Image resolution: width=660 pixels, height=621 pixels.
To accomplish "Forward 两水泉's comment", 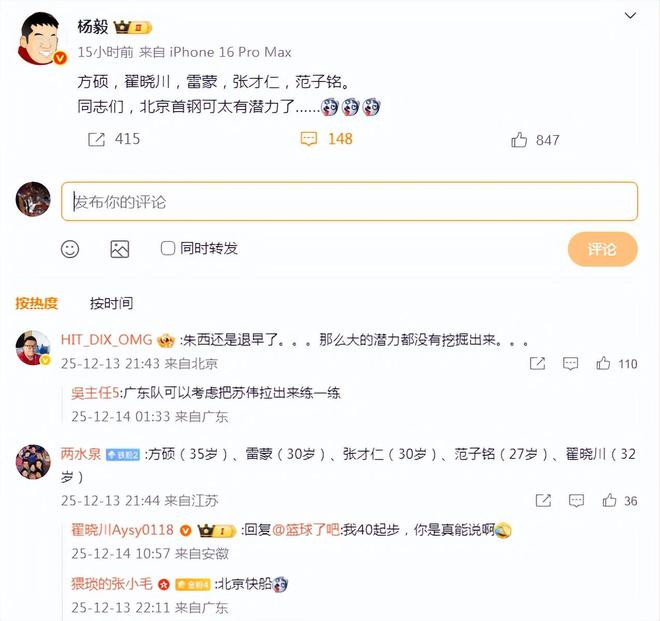I will (x=543, y=500).
